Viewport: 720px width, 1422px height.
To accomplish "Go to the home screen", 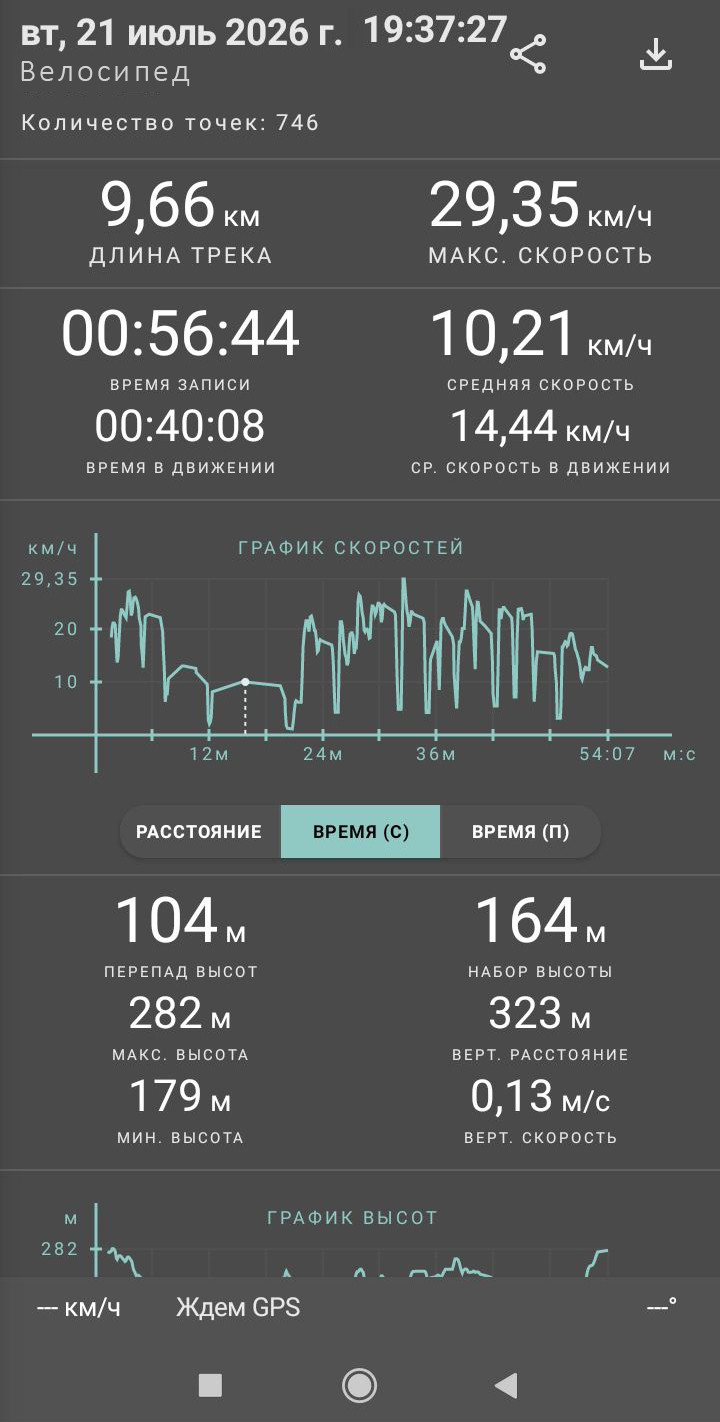I will click(359, 1385).
